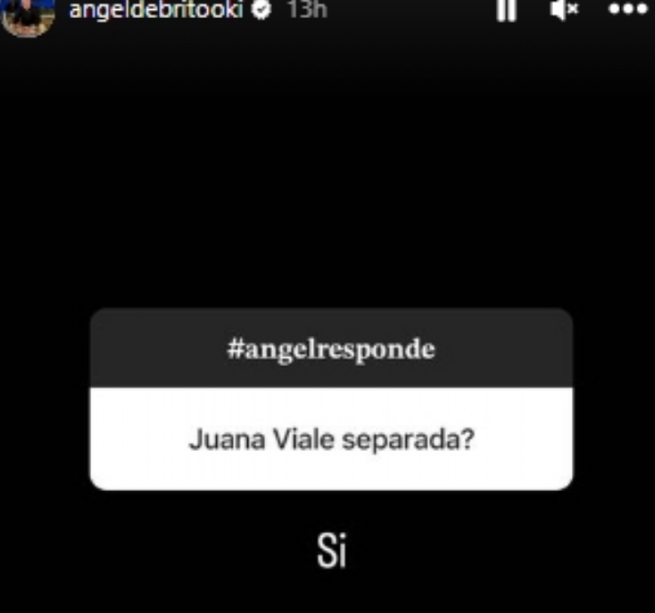This screenshot has width=655, height=613.
Task: Unmute the story audio
Action: (565, 9)
